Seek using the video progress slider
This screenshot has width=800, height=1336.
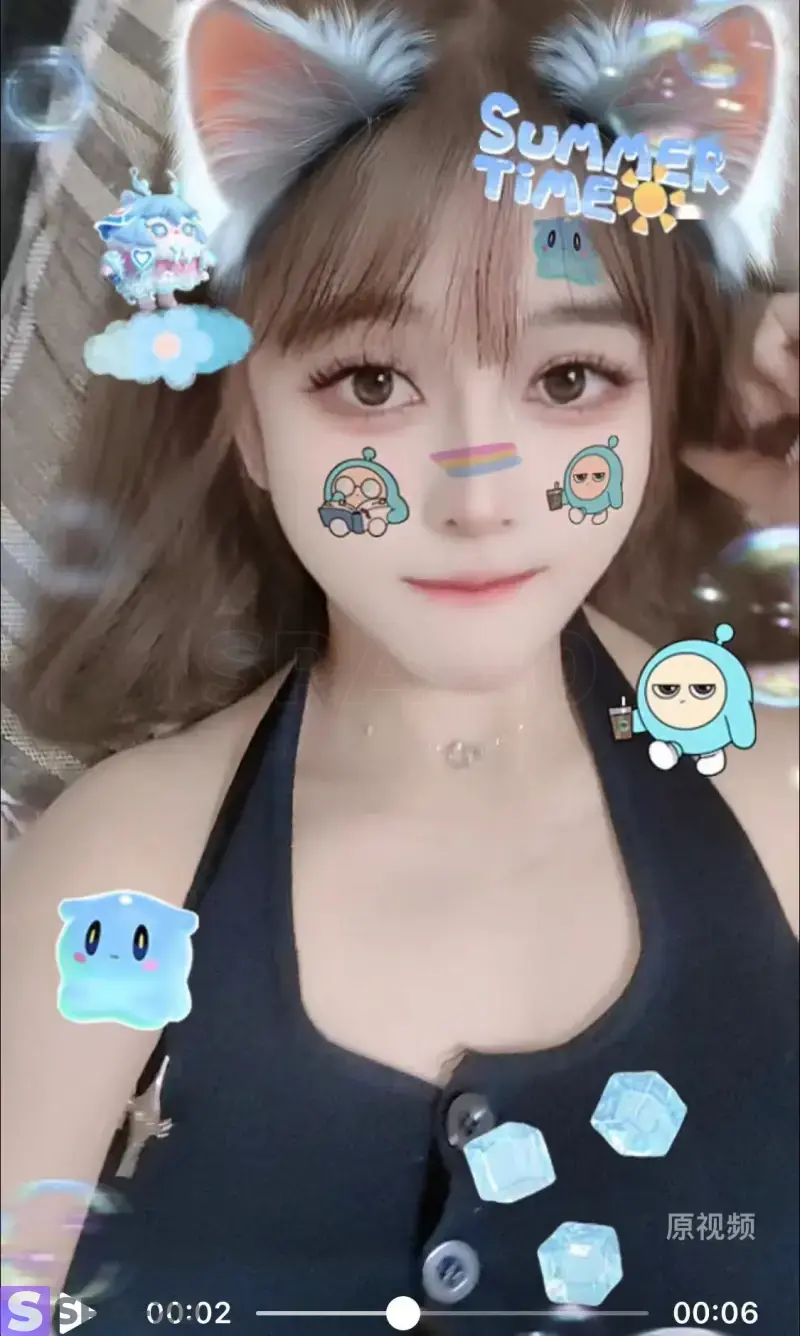click(402, 1312)
